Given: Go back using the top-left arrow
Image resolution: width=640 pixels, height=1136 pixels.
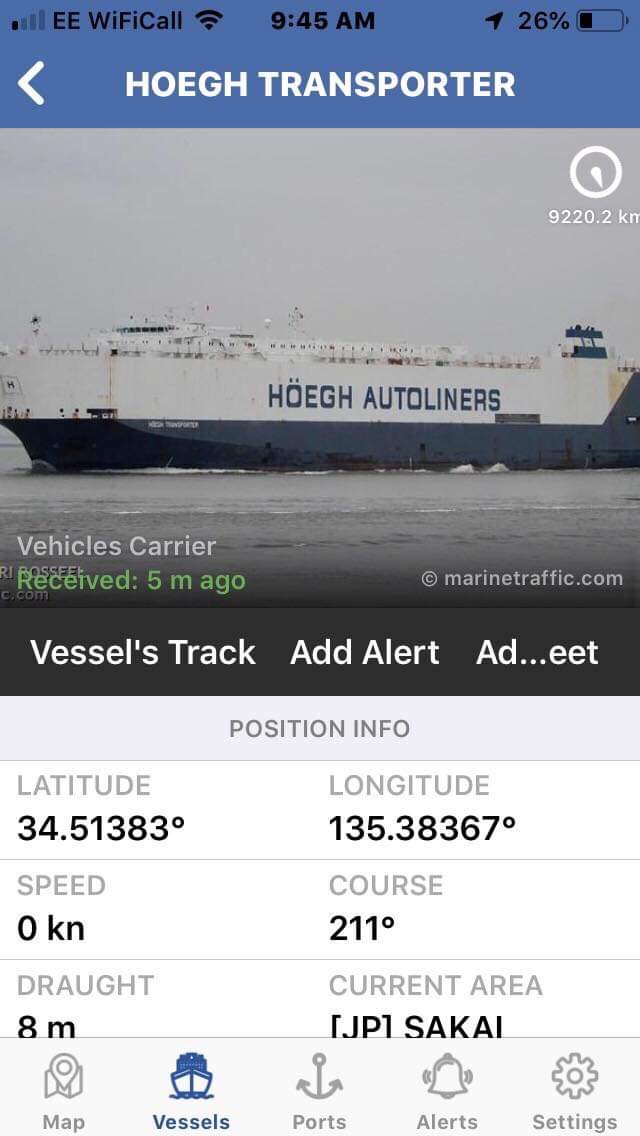Looking at the screenshot, I should [x=32, y=84].
